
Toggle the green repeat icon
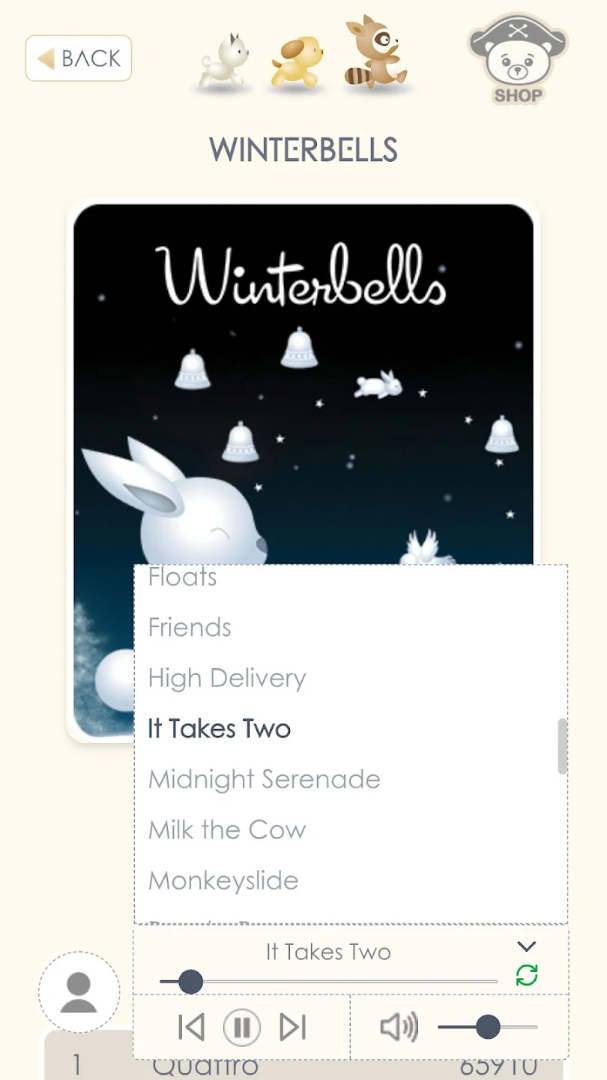pyautogui.click(x=527, y=976)
